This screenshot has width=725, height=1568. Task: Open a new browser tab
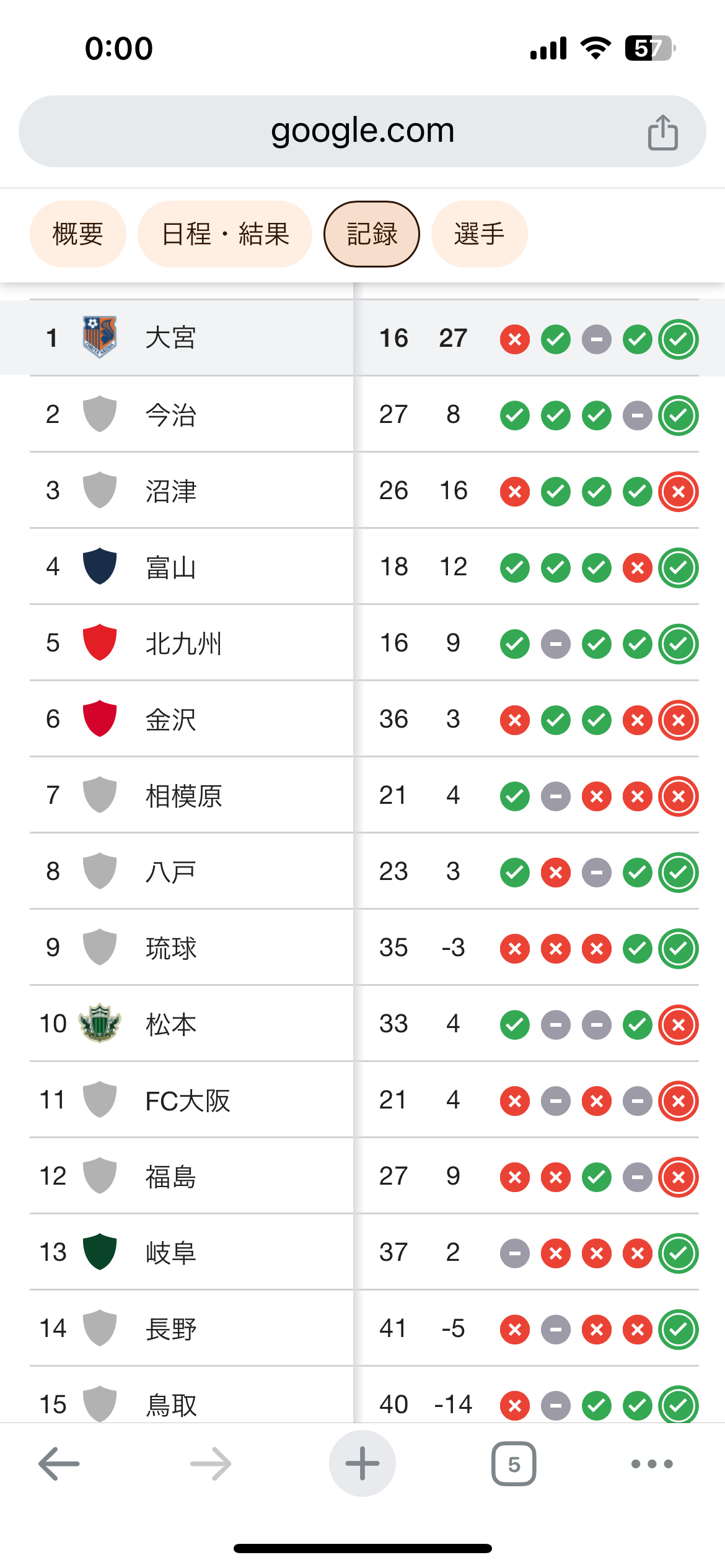click(x=362, y=1464)
